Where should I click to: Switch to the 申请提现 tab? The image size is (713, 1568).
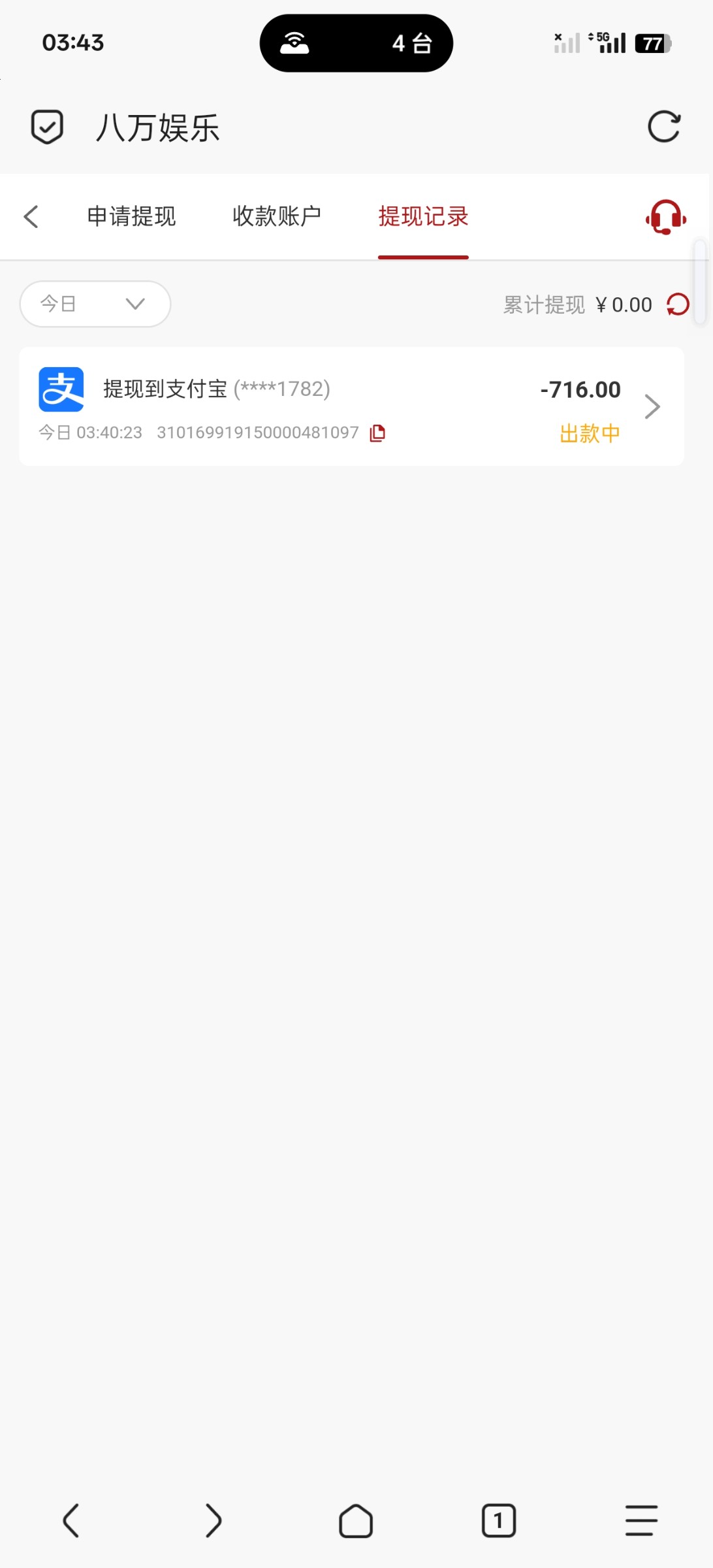[x=131, y=217]
